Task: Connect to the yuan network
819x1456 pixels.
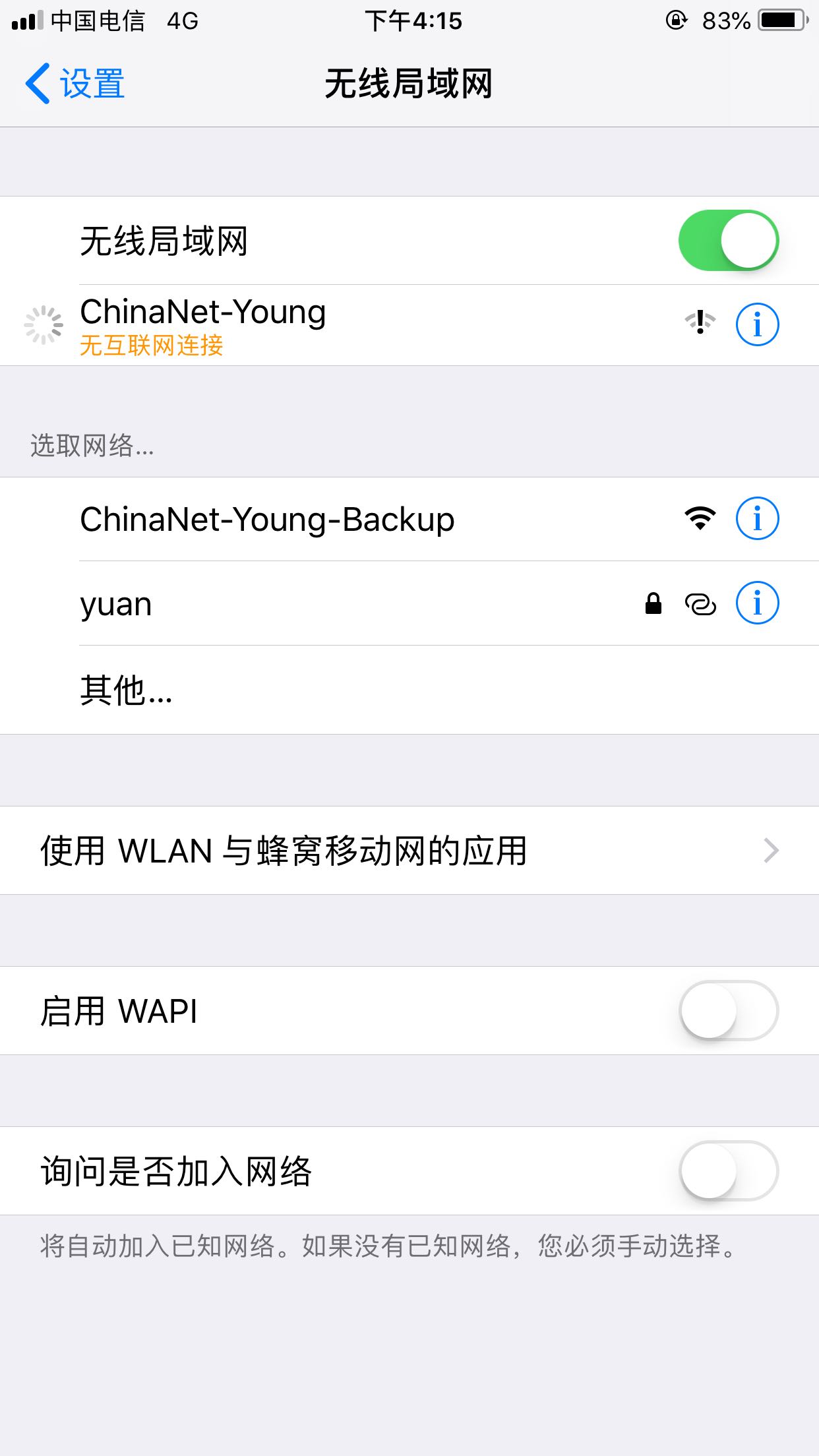Action: pyautogui.click(x=409, y=603)
